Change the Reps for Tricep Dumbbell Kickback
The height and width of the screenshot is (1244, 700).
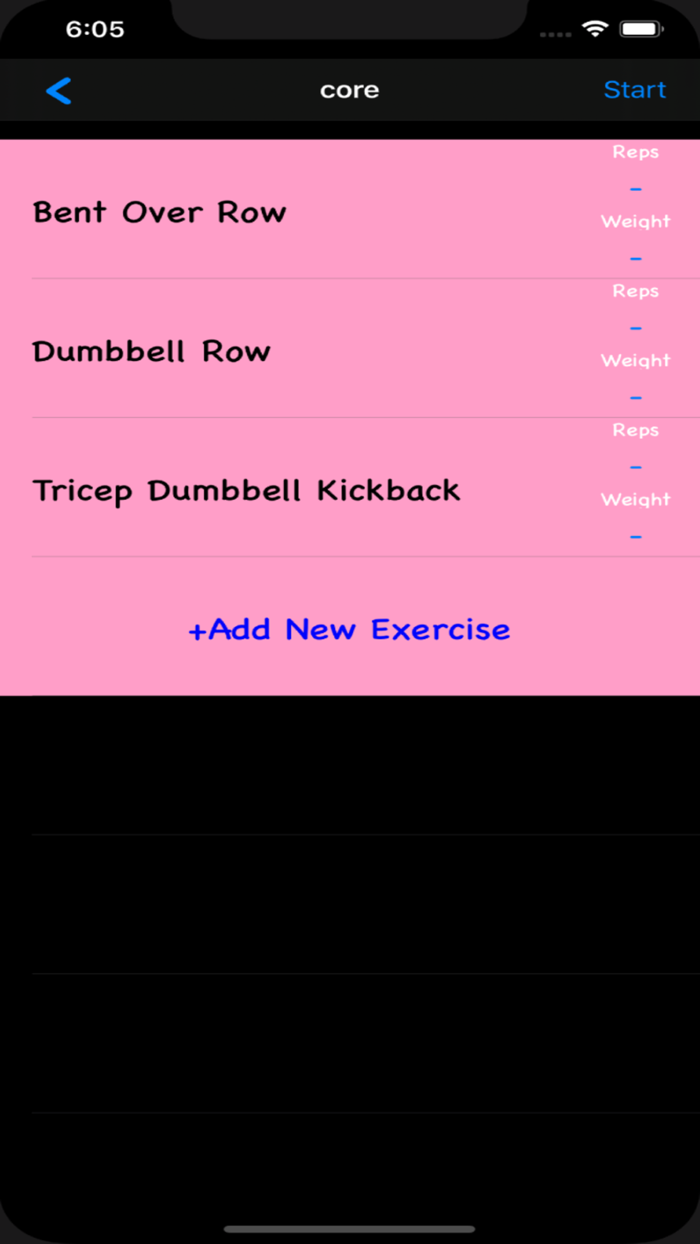point(635,466)
